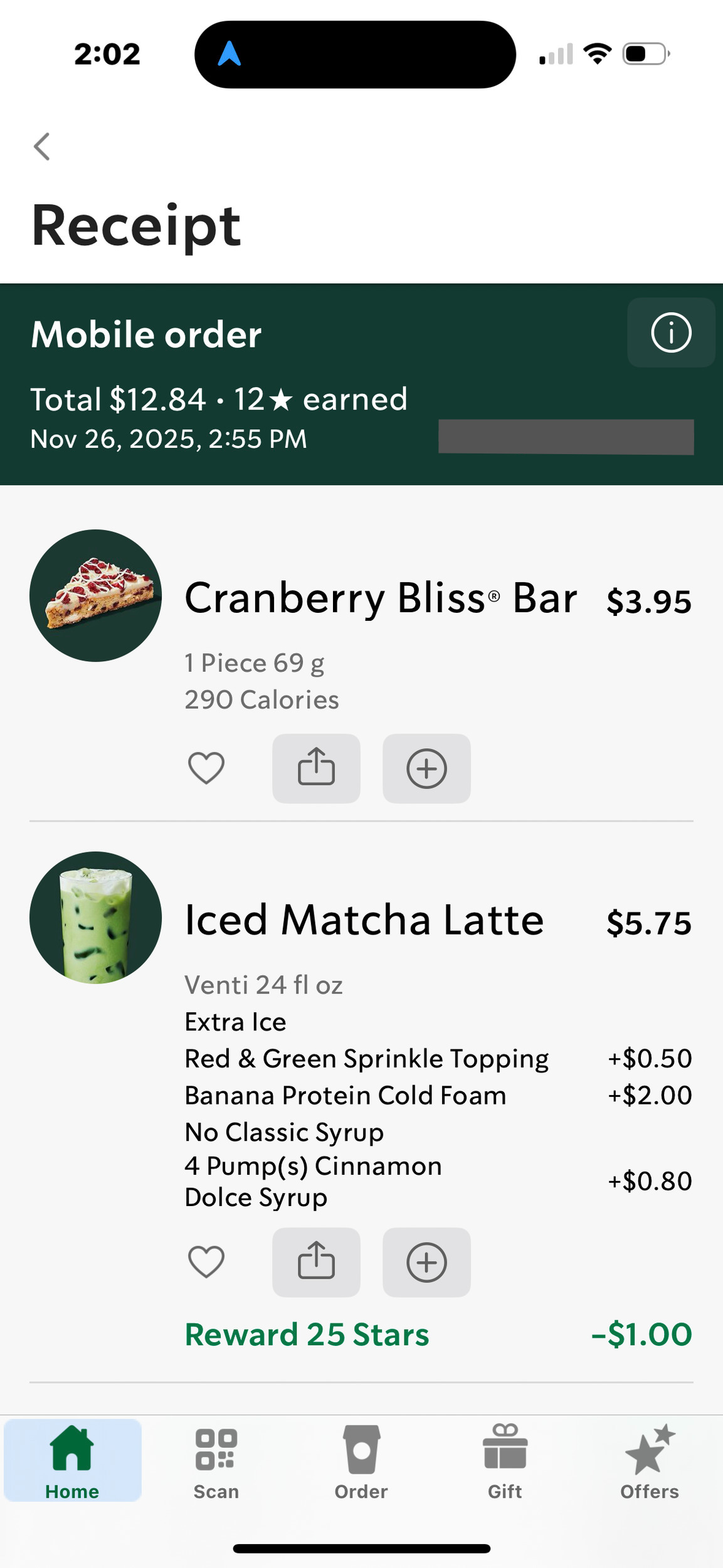Go back from the Receipt screen
Image resolution: width=723 pixels, height=1568 pixels.
42,147
